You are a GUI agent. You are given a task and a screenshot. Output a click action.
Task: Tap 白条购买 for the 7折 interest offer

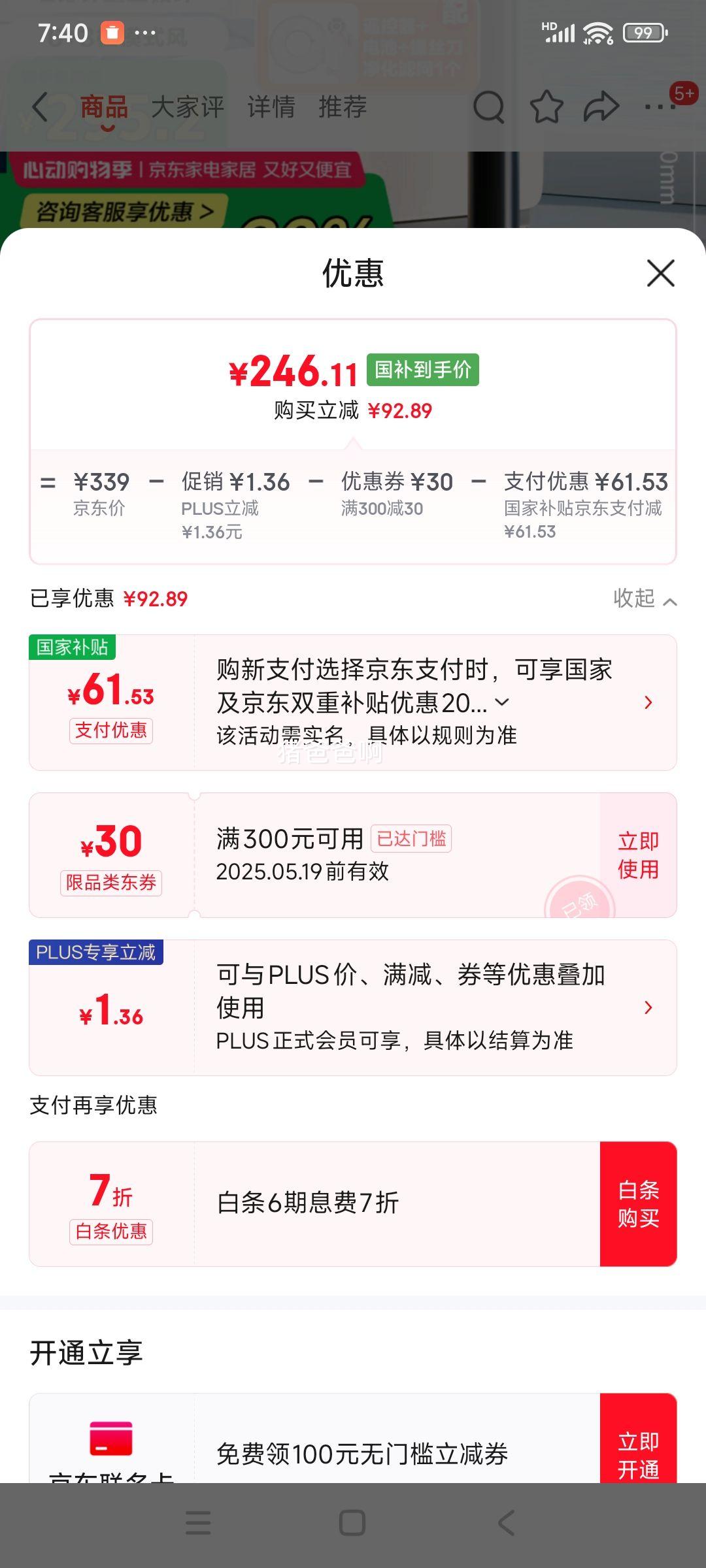(638, 1203)
